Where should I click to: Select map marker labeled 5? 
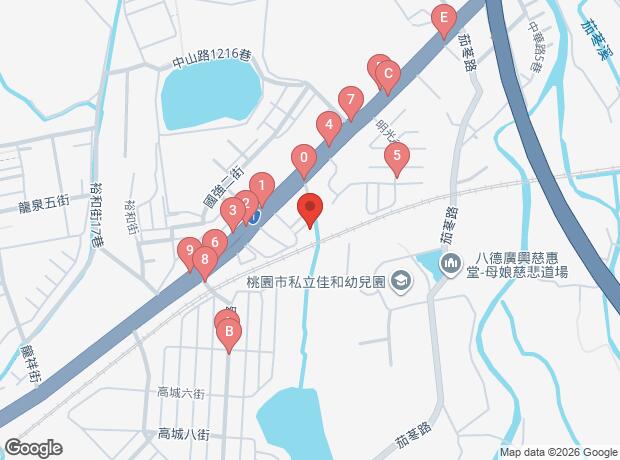(397, 156)
